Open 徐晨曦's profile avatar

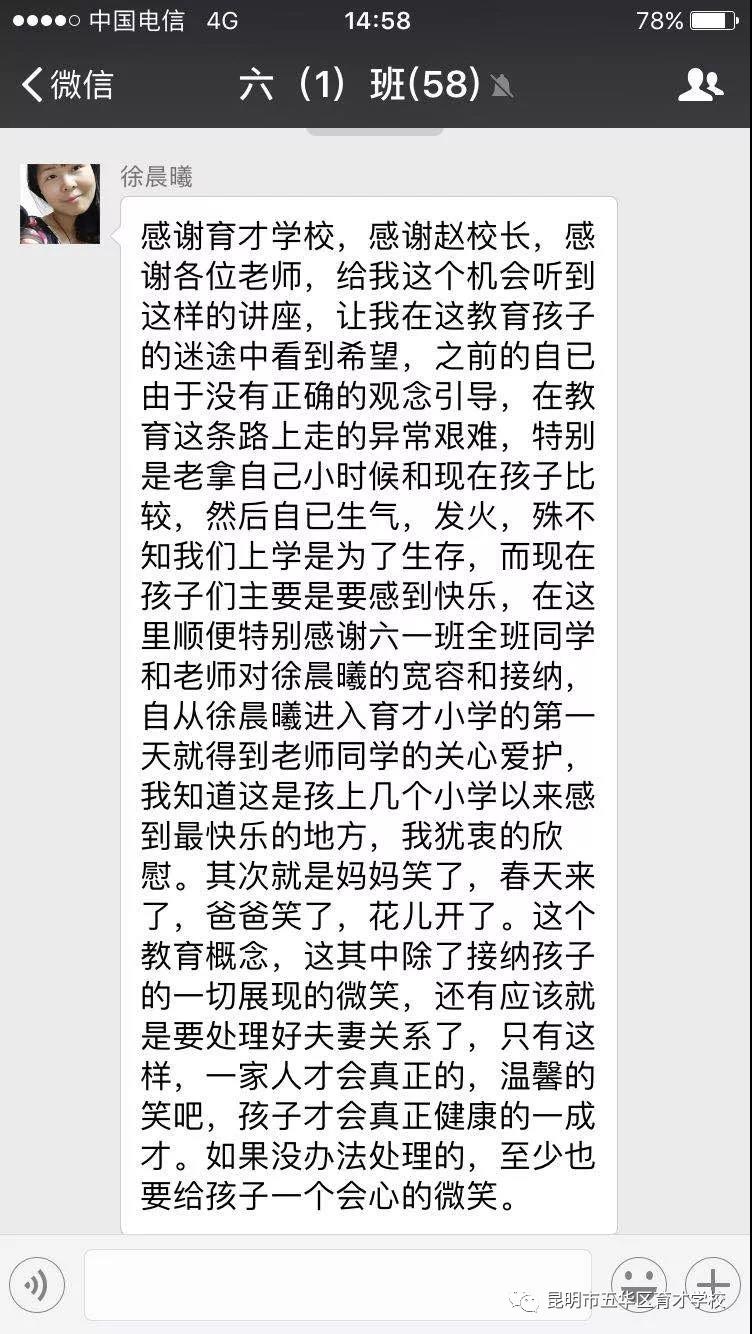coord(60,204)
